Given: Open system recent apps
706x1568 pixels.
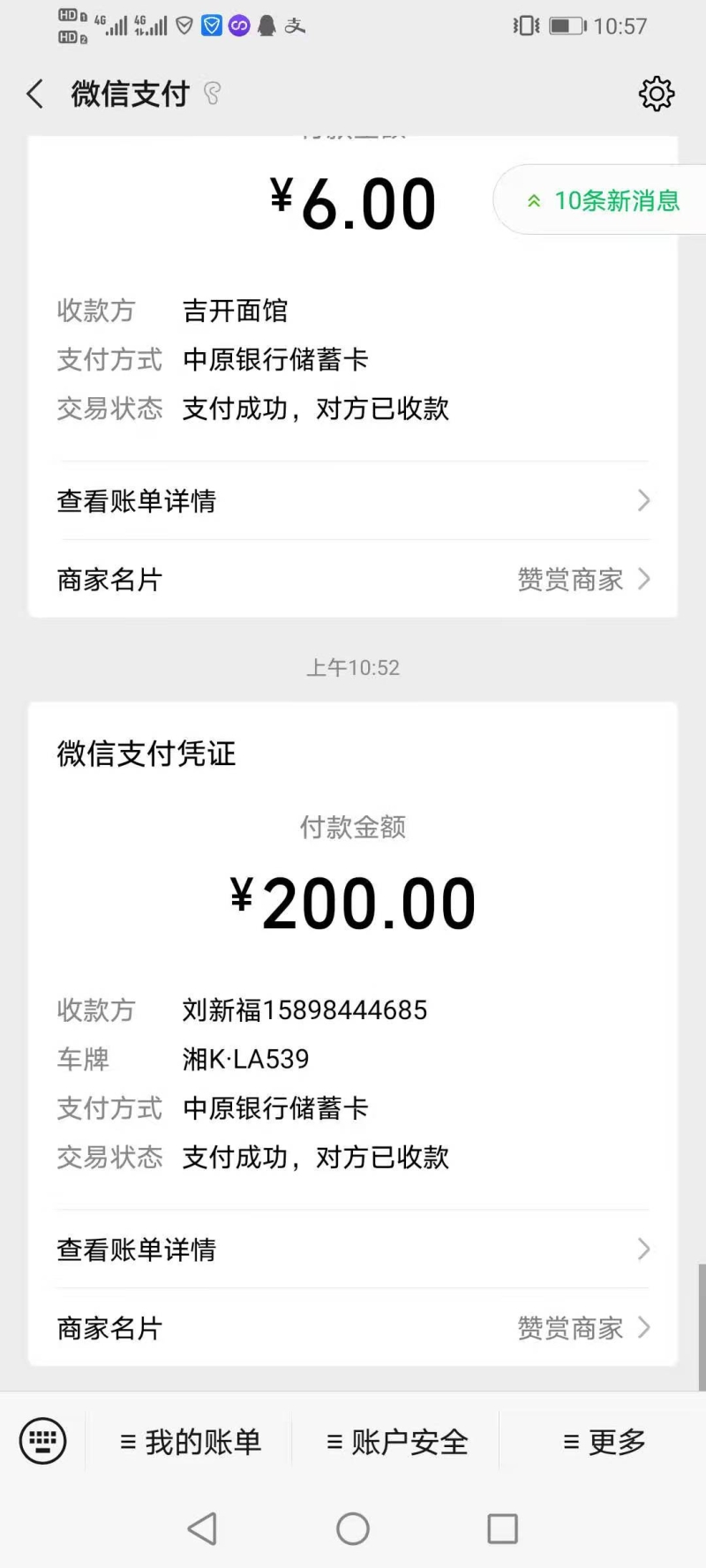Looking at the screenshot, I should [502, 1528].
